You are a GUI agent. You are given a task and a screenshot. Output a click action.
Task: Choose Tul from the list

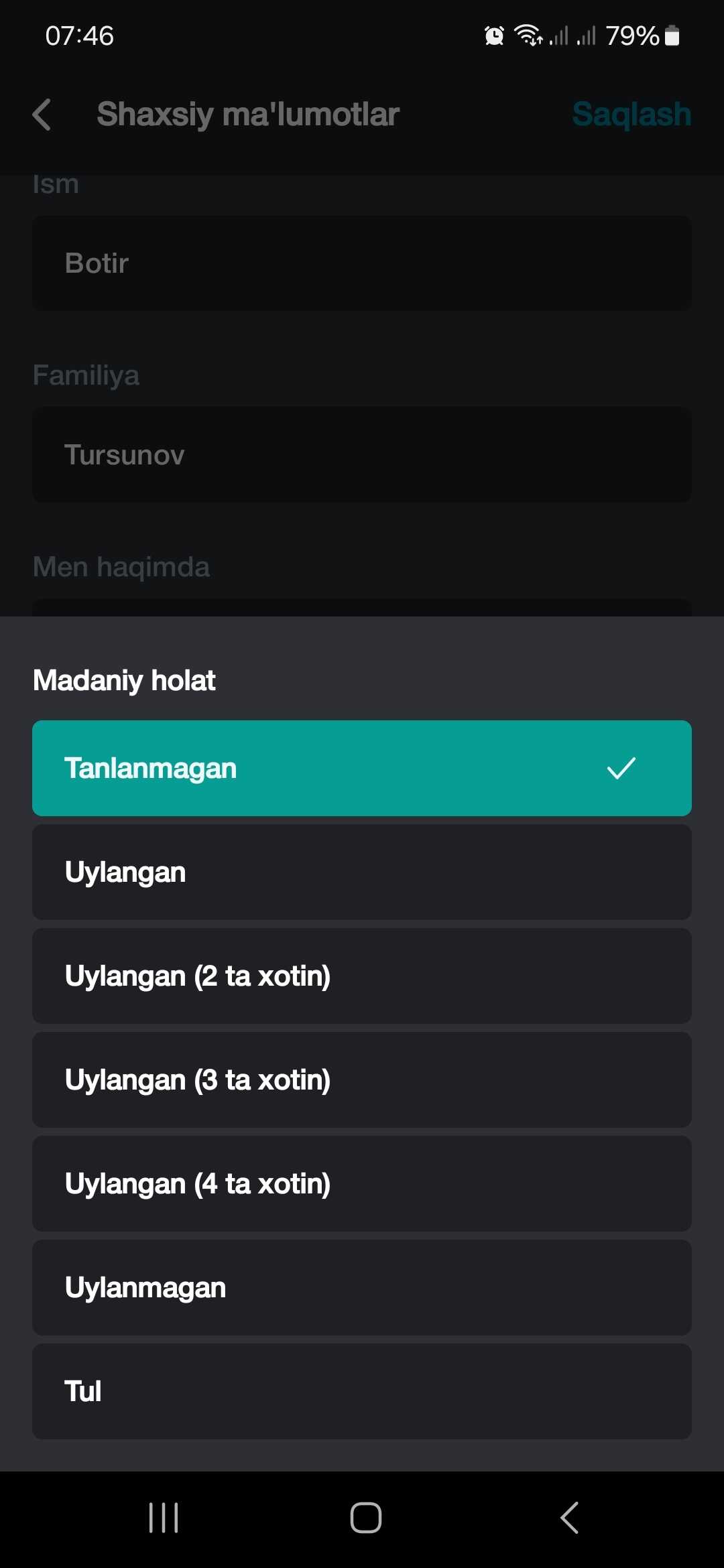coord(362,1391)
